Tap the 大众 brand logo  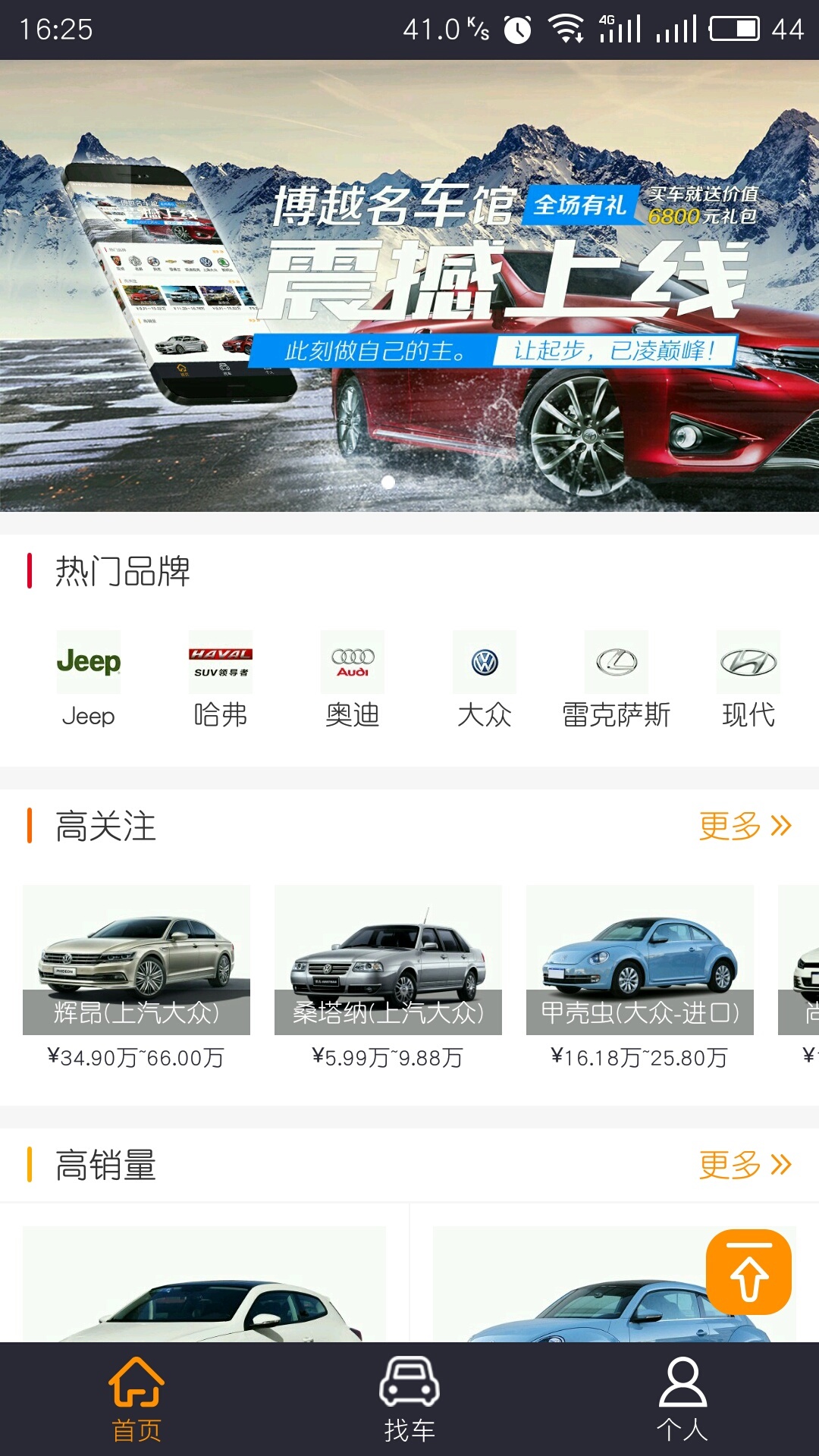click(x=485, y=663)
